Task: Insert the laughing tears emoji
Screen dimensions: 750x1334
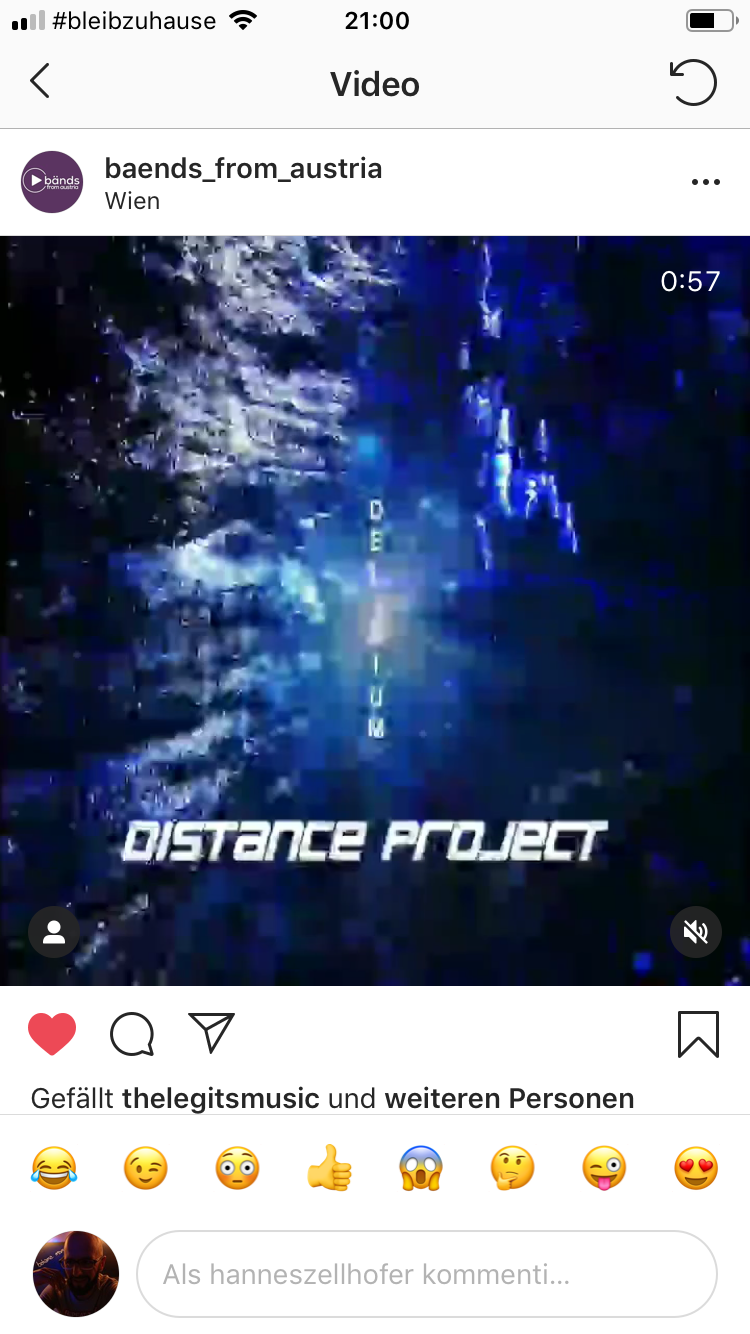Action: click(54, 1168)
